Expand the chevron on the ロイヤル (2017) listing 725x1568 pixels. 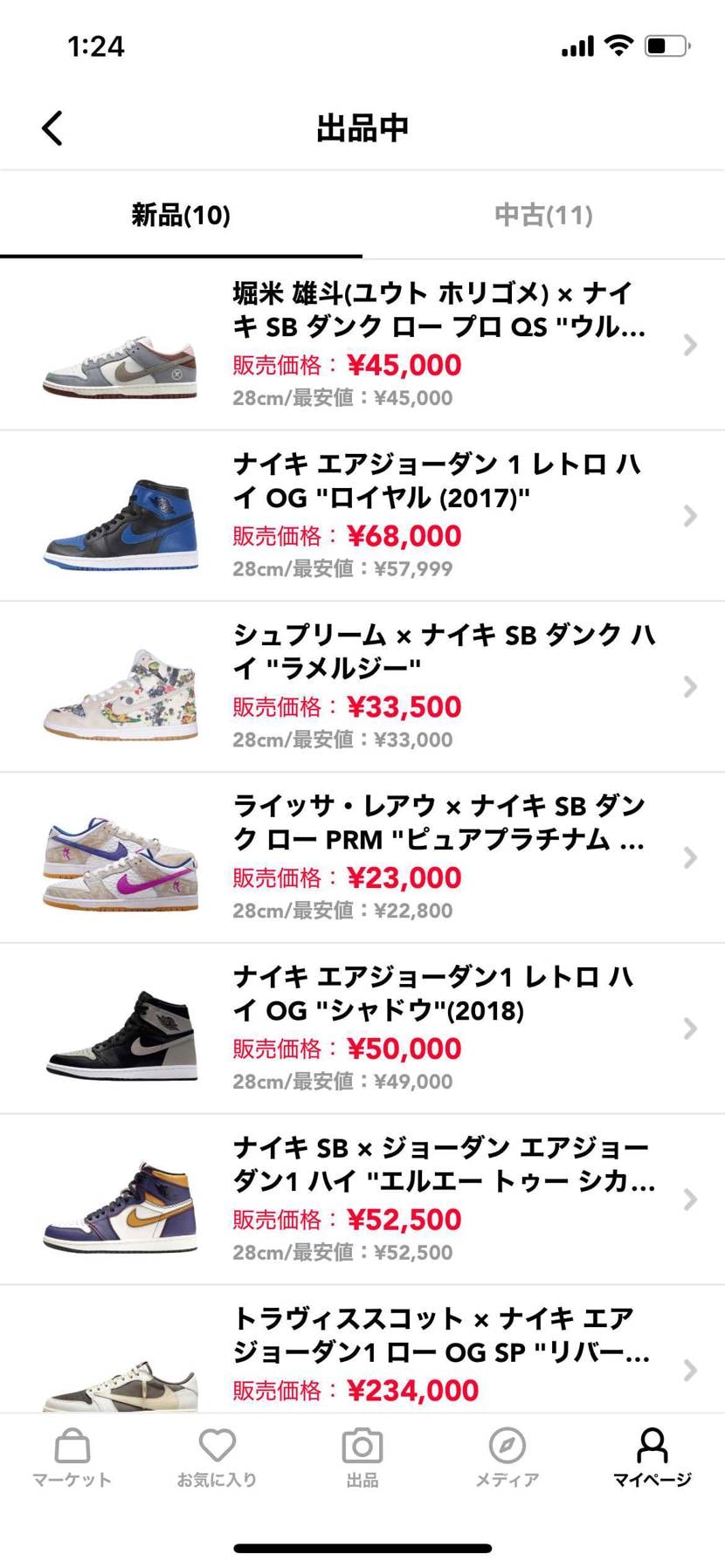tap(691, 515)
